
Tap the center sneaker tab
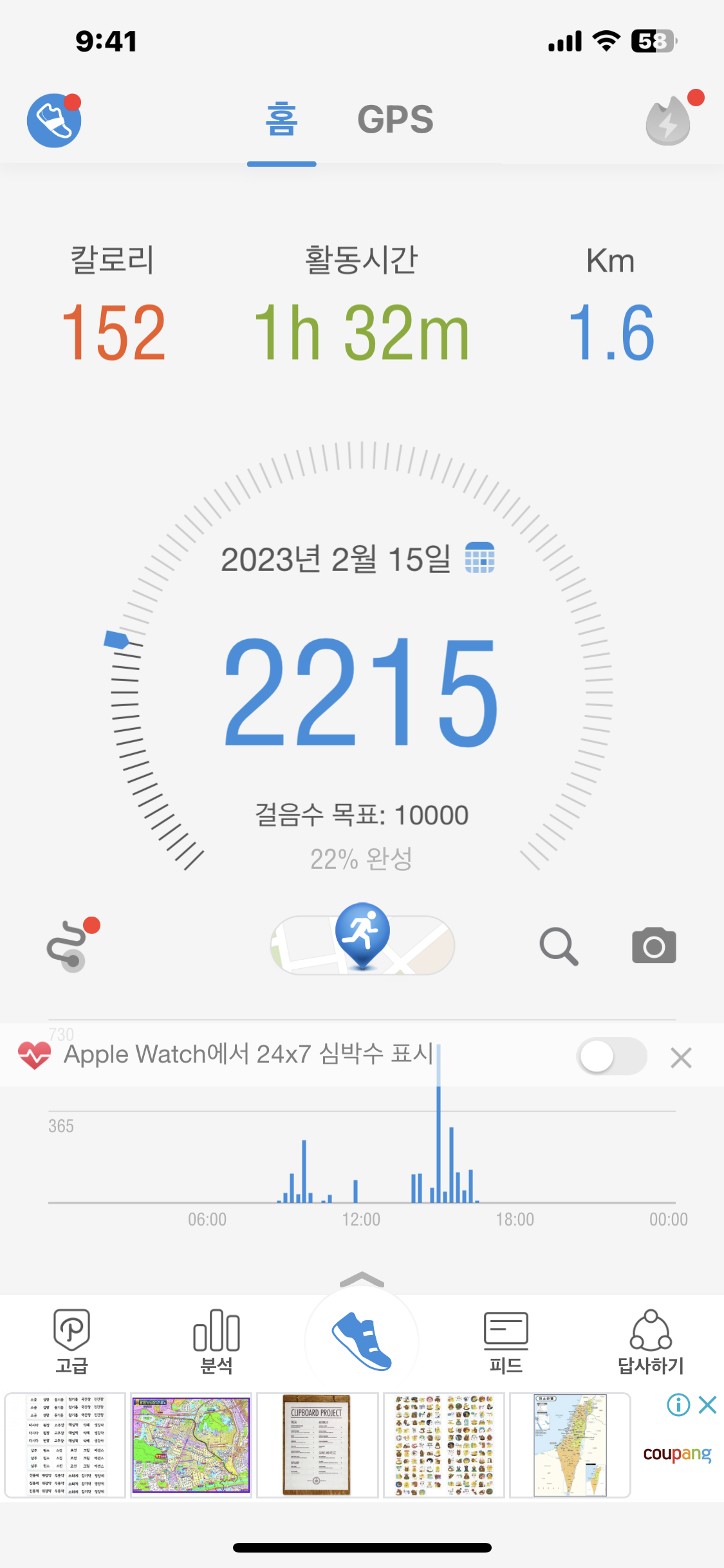click(x=362, y=1341)
